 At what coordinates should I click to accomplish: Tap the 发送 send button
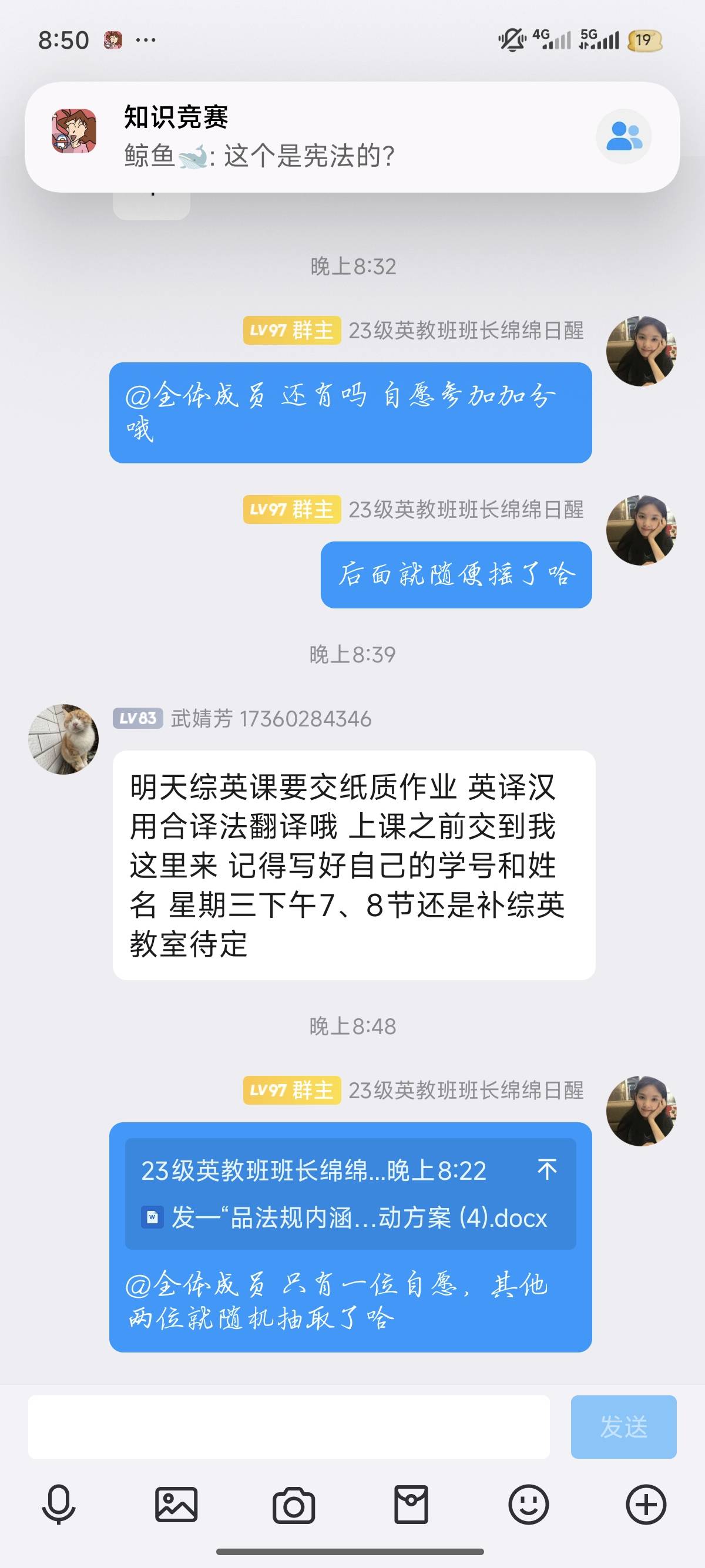pos(623,1427)
